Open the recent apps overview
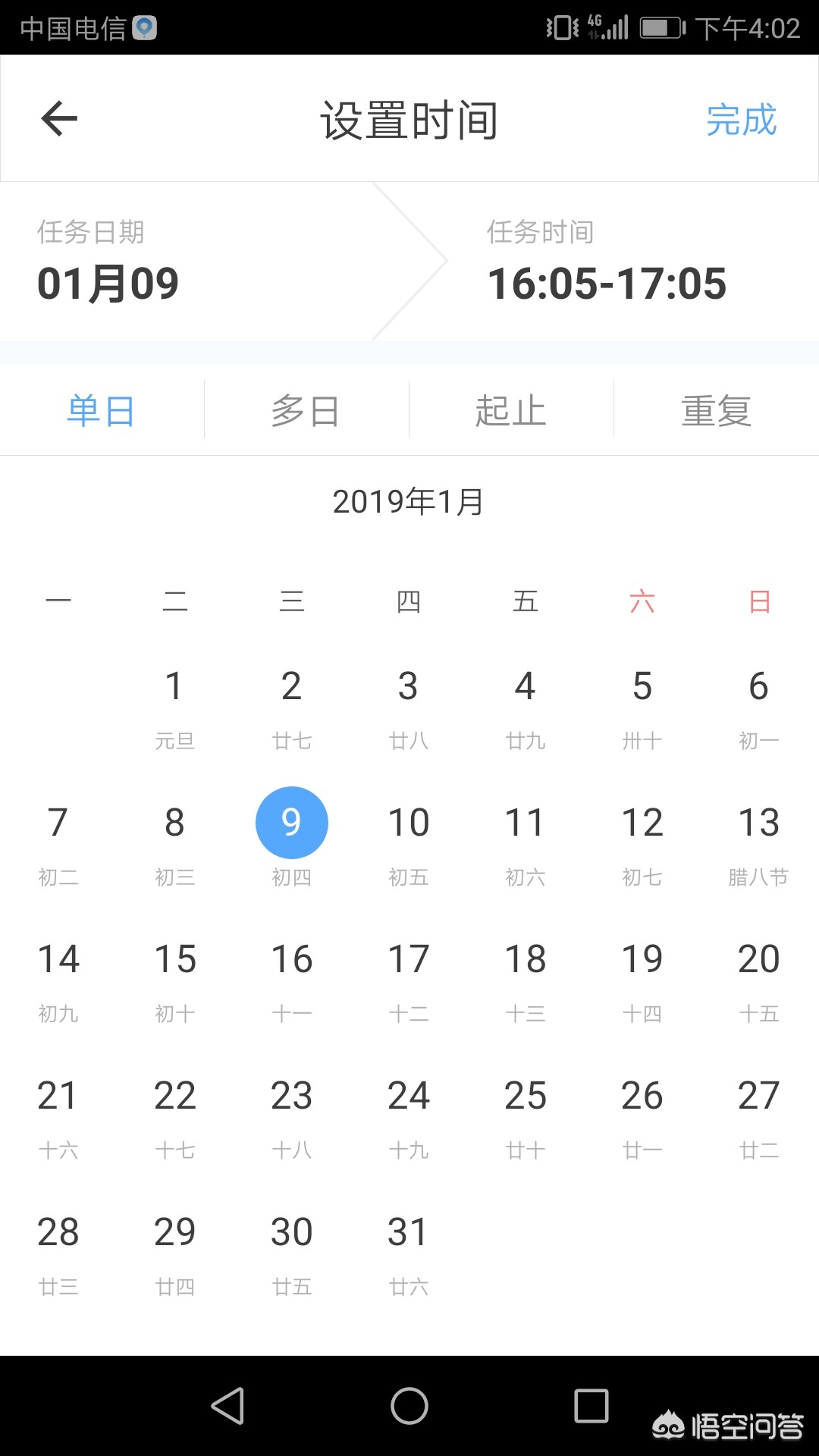 591,1406
